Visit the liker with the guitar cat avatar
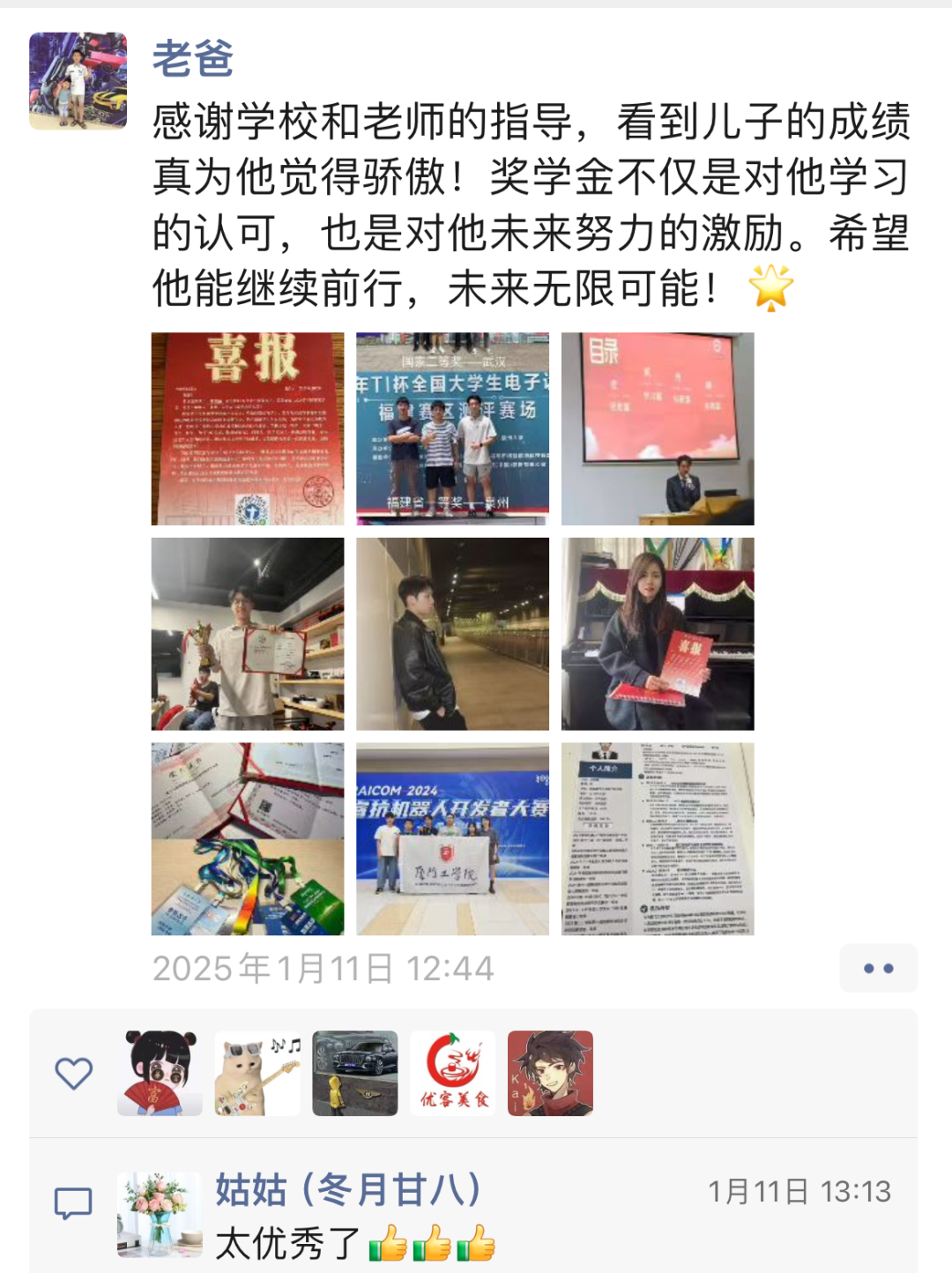Screen dimensions: 952x1273 pyautogui.click(x=257, y=1073)
